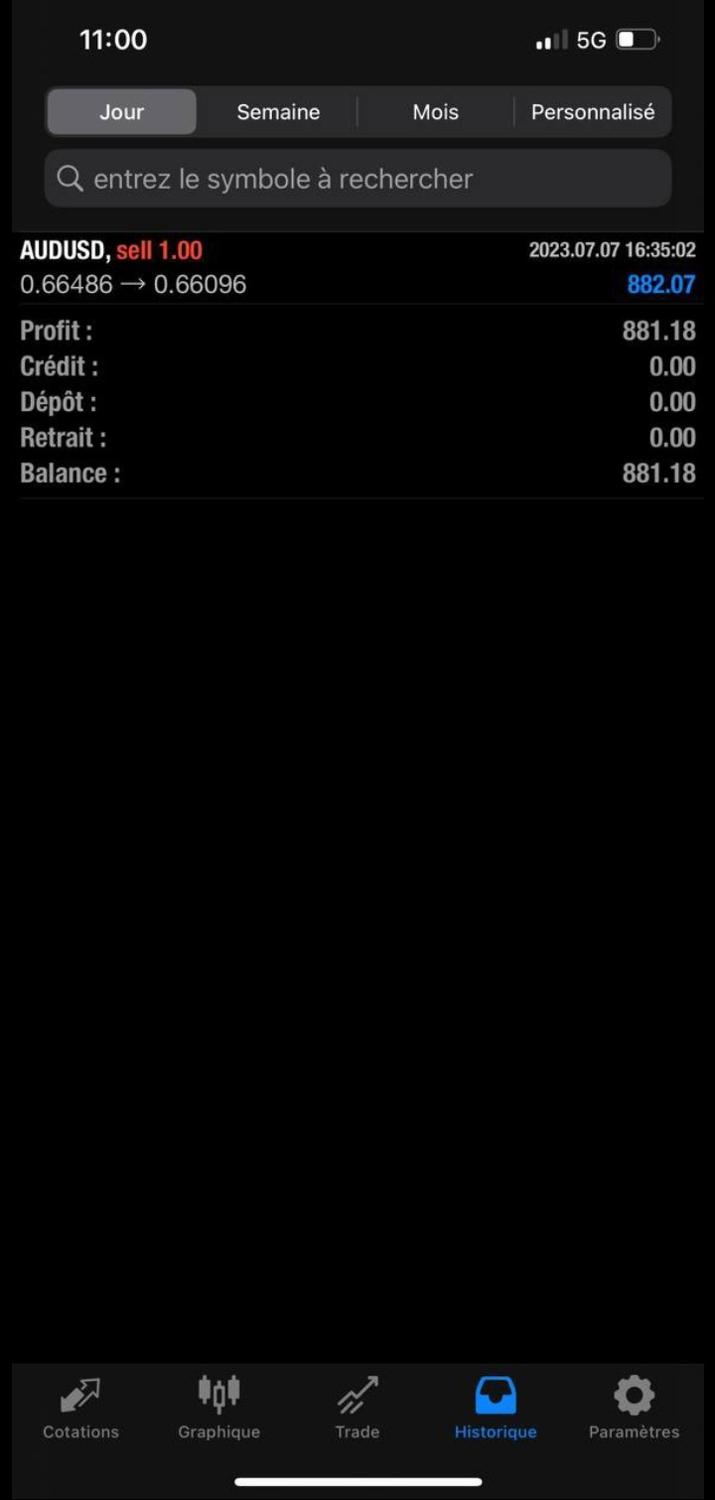The width and height of the screenshot is (715, 1500).
Task: Go to the Cotations tab
Action: pyautogui.click(x=81, y=1408)
